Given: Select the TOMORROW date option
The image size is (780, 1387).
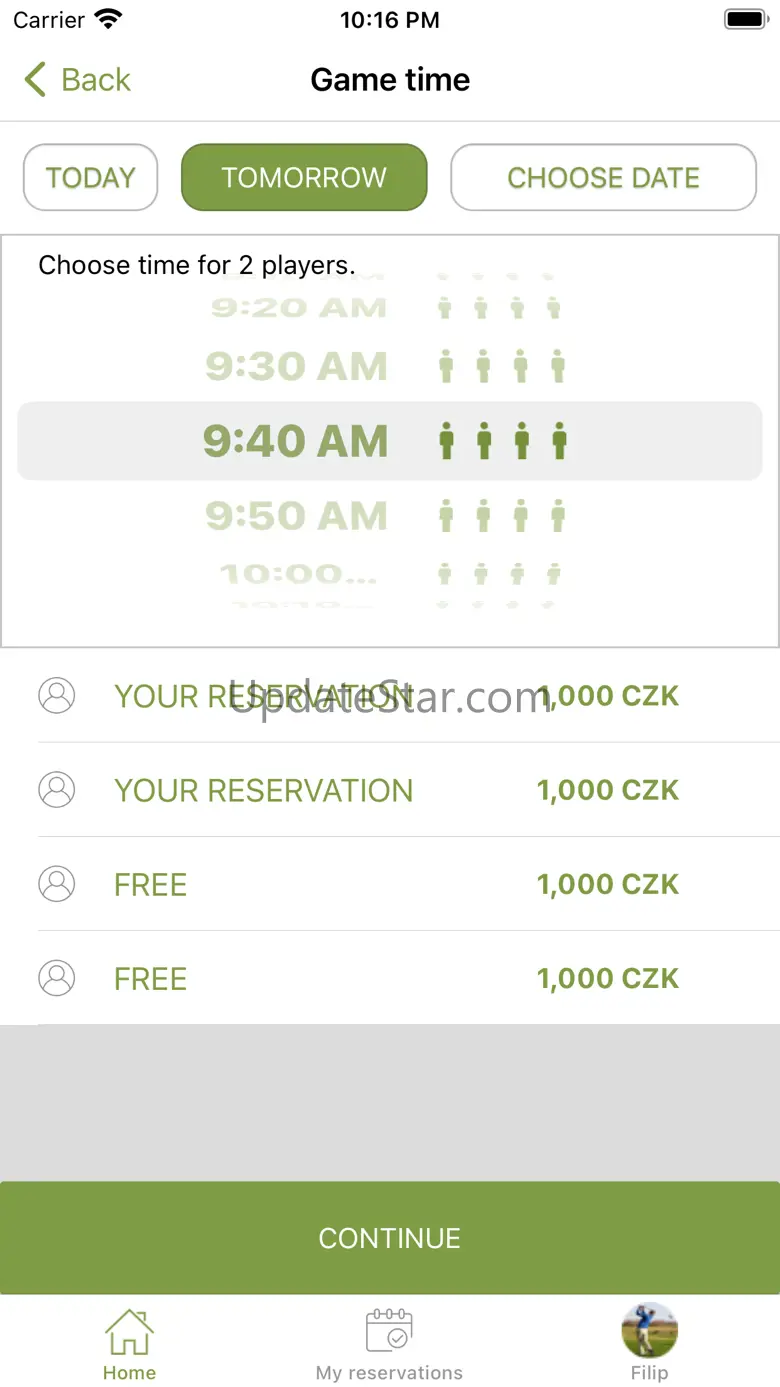Looking at the screenshot, I should click(304, 178).
